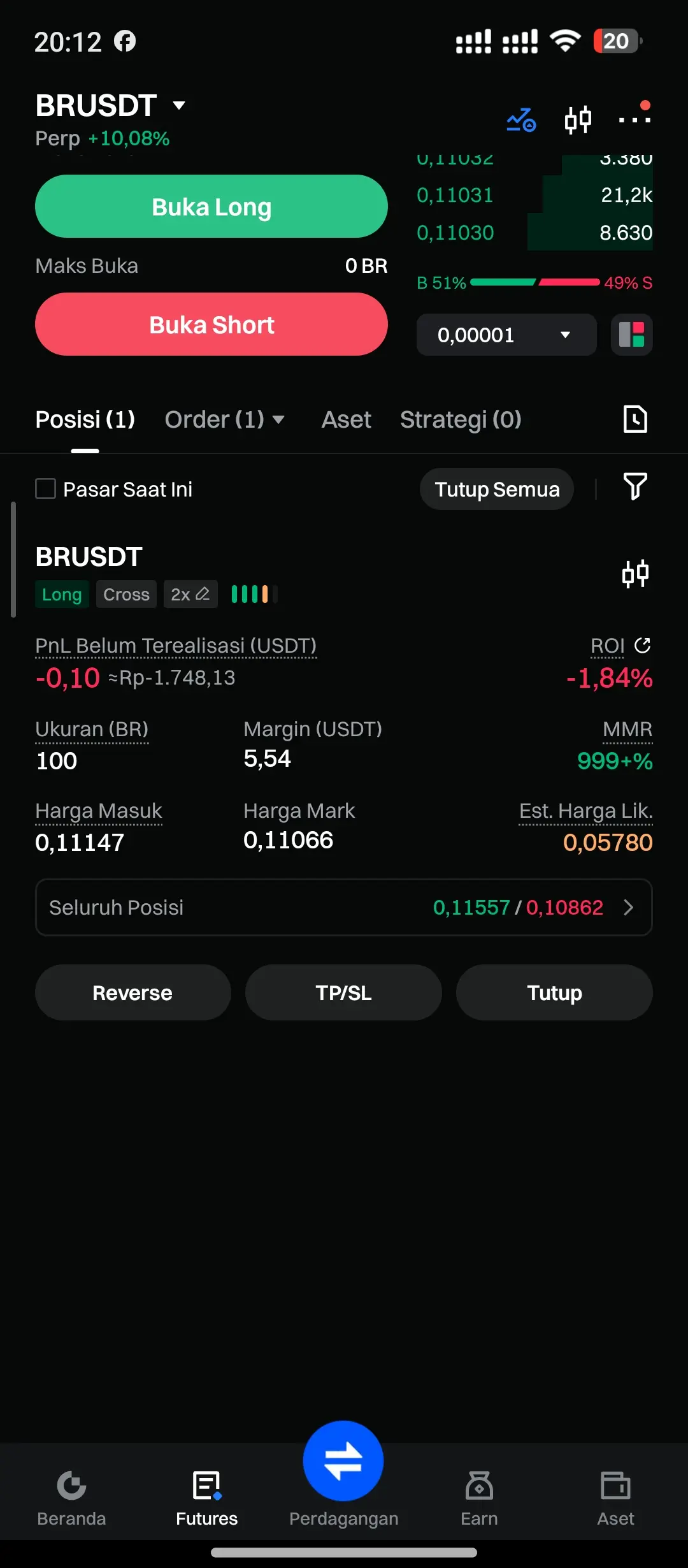Open Seluruh Posisi TP/SL details row
The image size is (688, 1568).
(x=344, y=907)
